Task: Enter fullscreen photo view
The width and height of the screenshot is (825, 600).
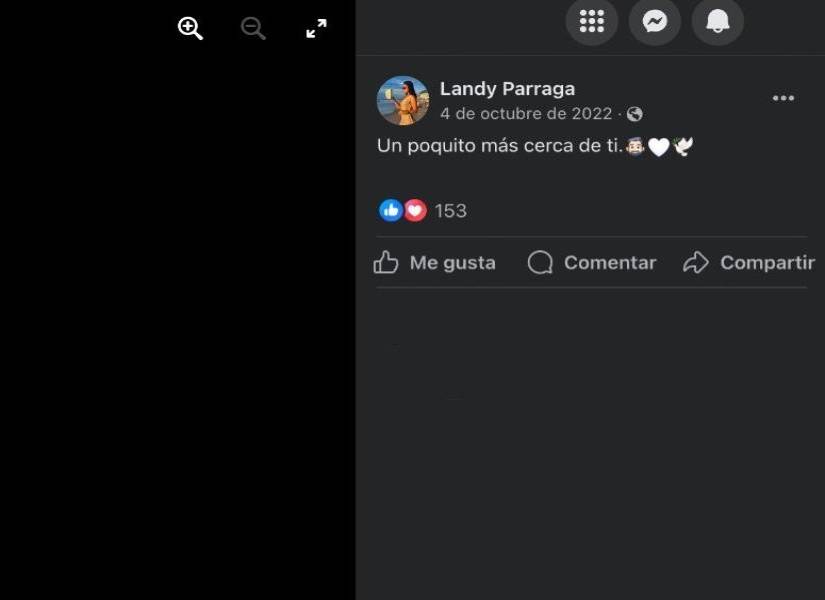Action: tap(316, 29)
